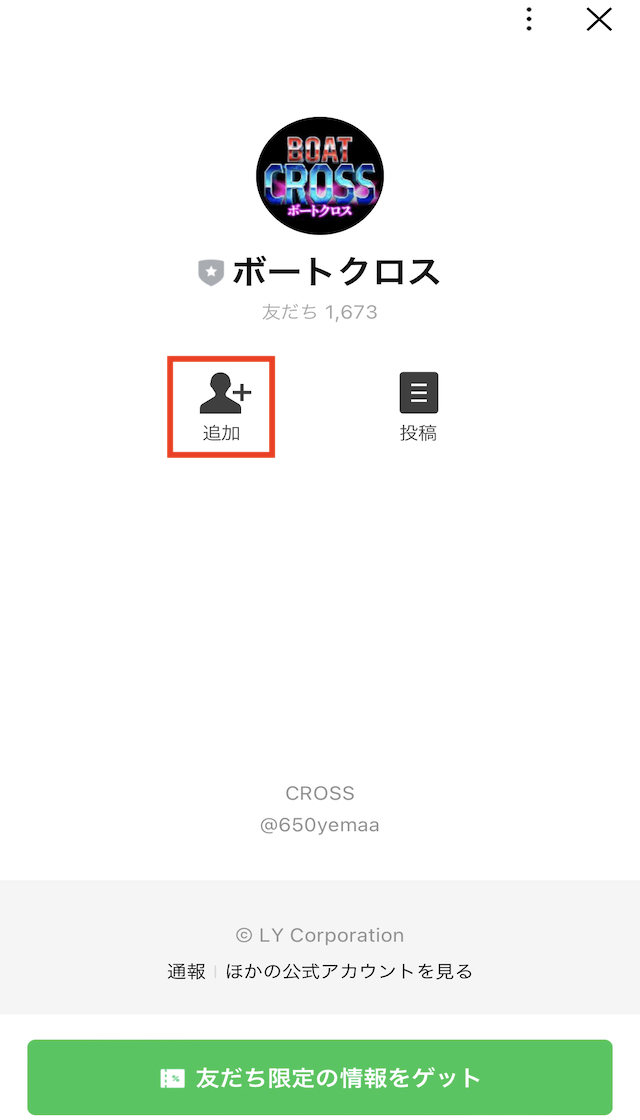
Task: Open ほかの公式アカウントを見る link
Action: pos(349,971)
